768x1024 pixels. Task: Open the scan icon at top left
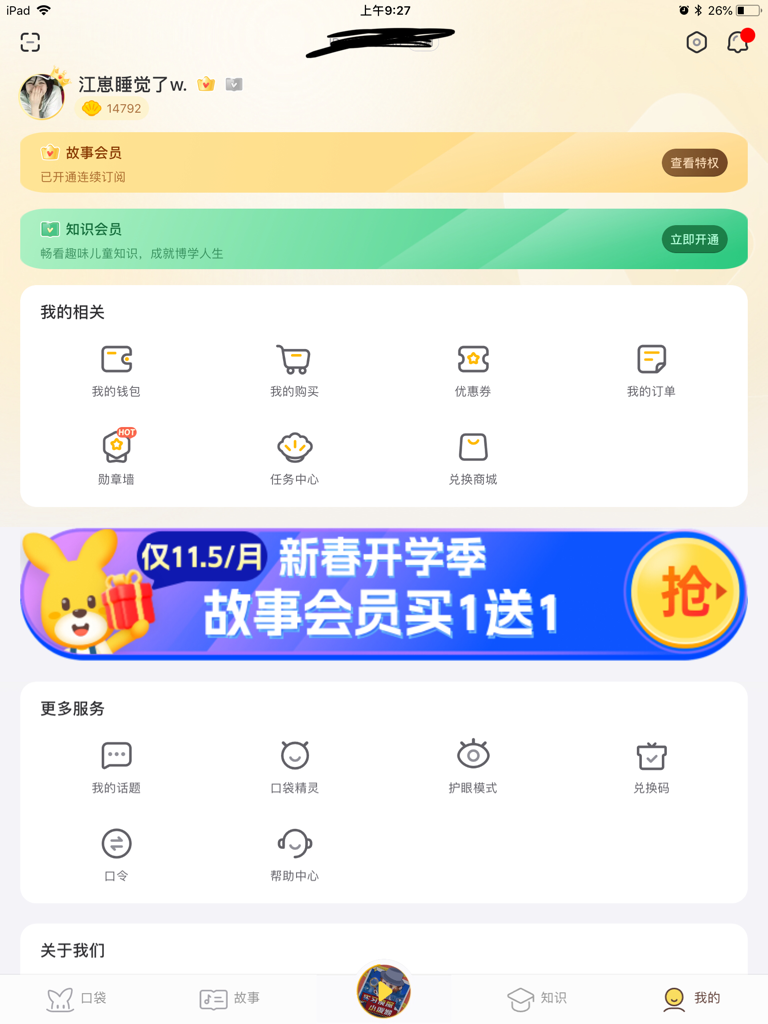[30, 42]
